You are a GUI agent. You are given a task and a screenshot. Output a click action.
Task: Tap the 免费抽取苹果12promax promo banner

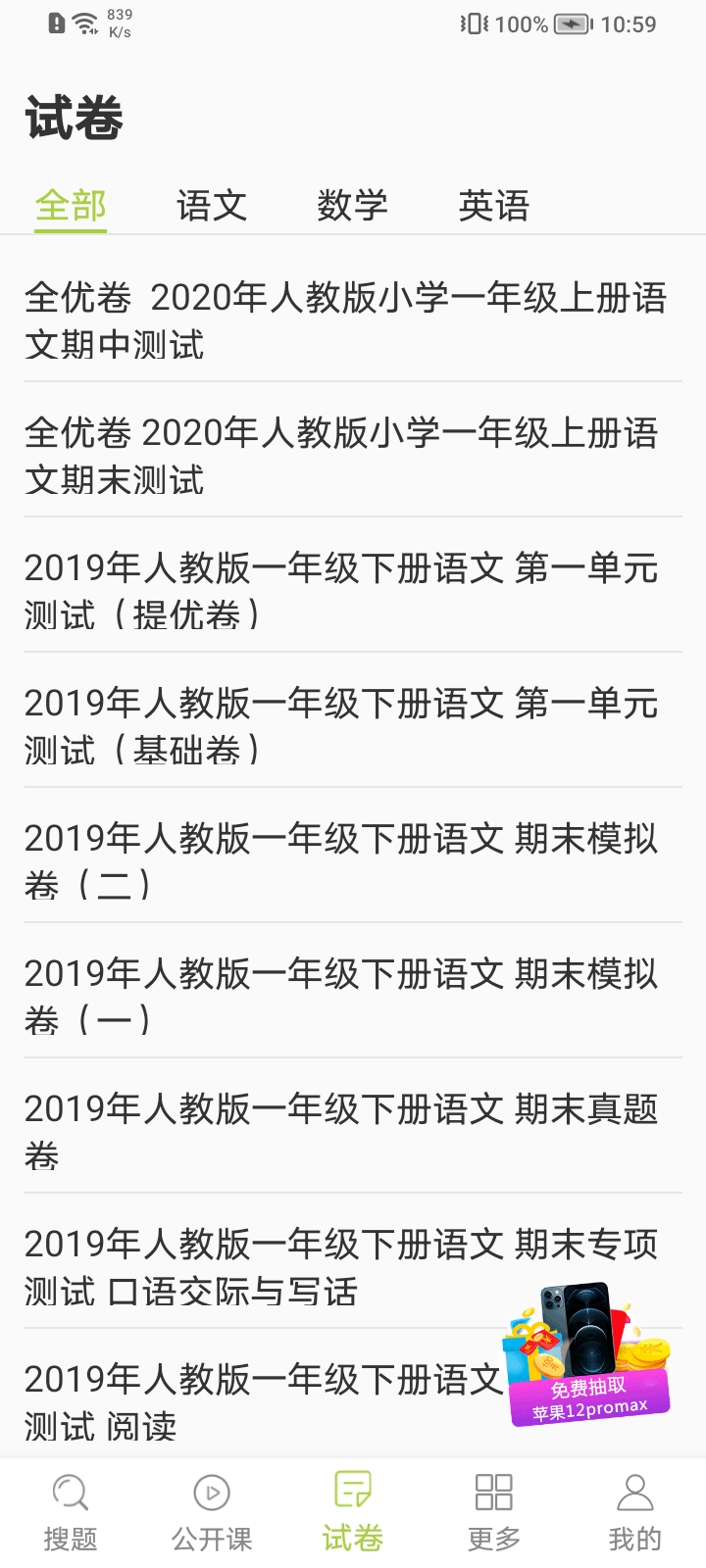[588, 1357]
